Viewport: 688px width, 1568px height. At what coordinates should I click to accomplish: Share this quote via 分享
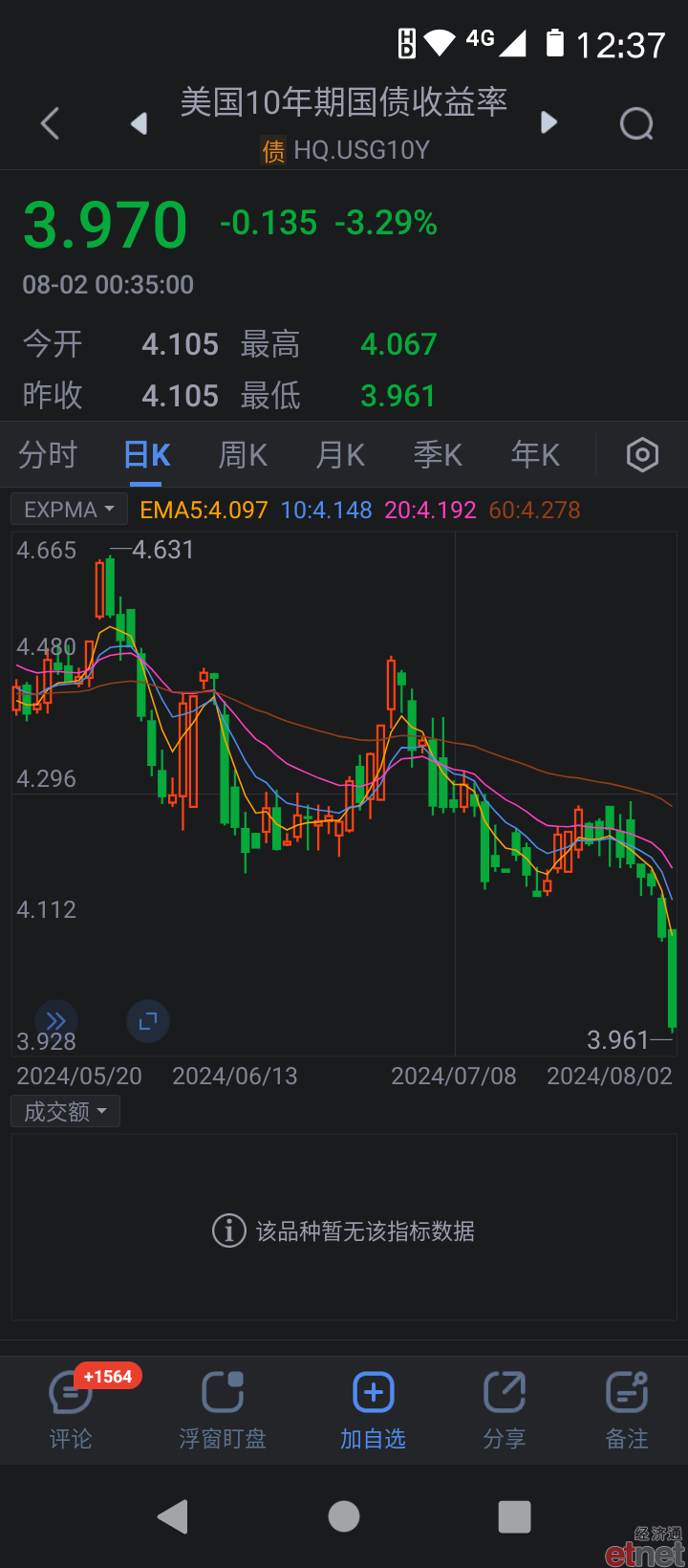tap(505, 1410)
